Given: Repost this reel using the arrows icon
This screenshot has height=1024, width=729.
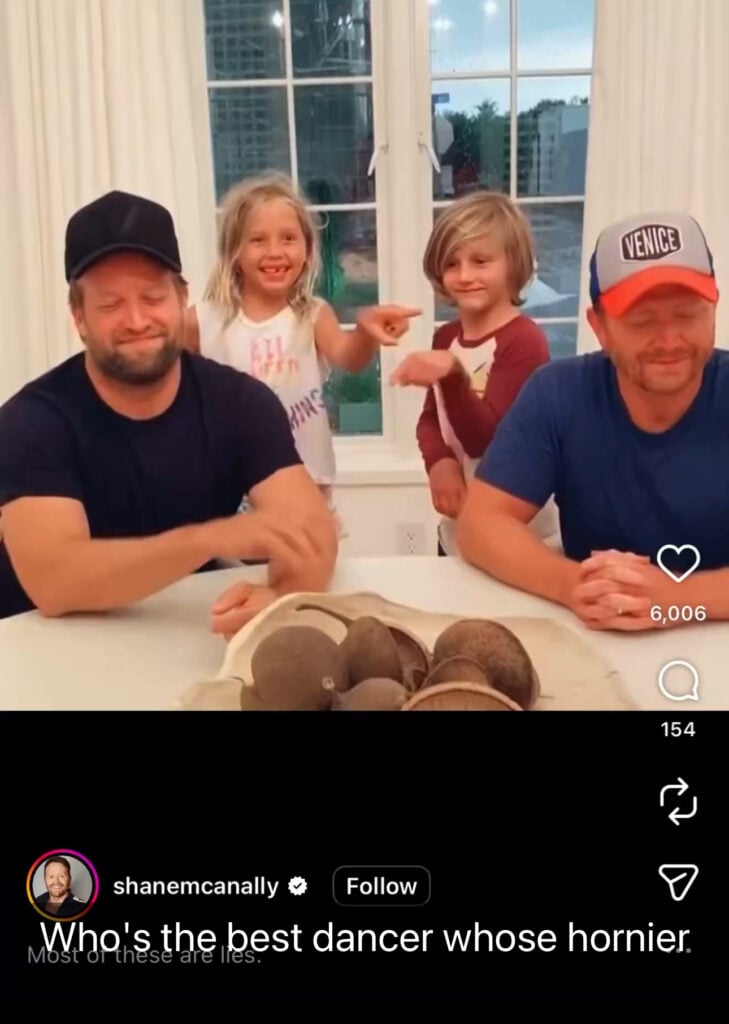Looking at the screenshot, I should click(678, 801).
